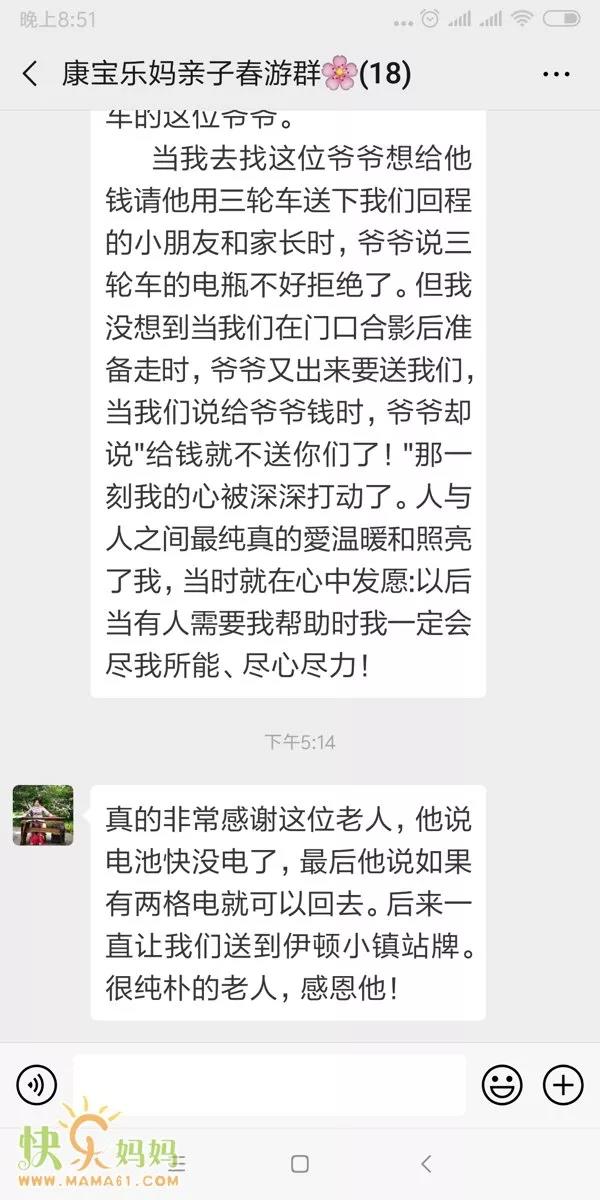600x1200 pixels.
Task: View the sender's profile avatar
Action: click(43, 815)
